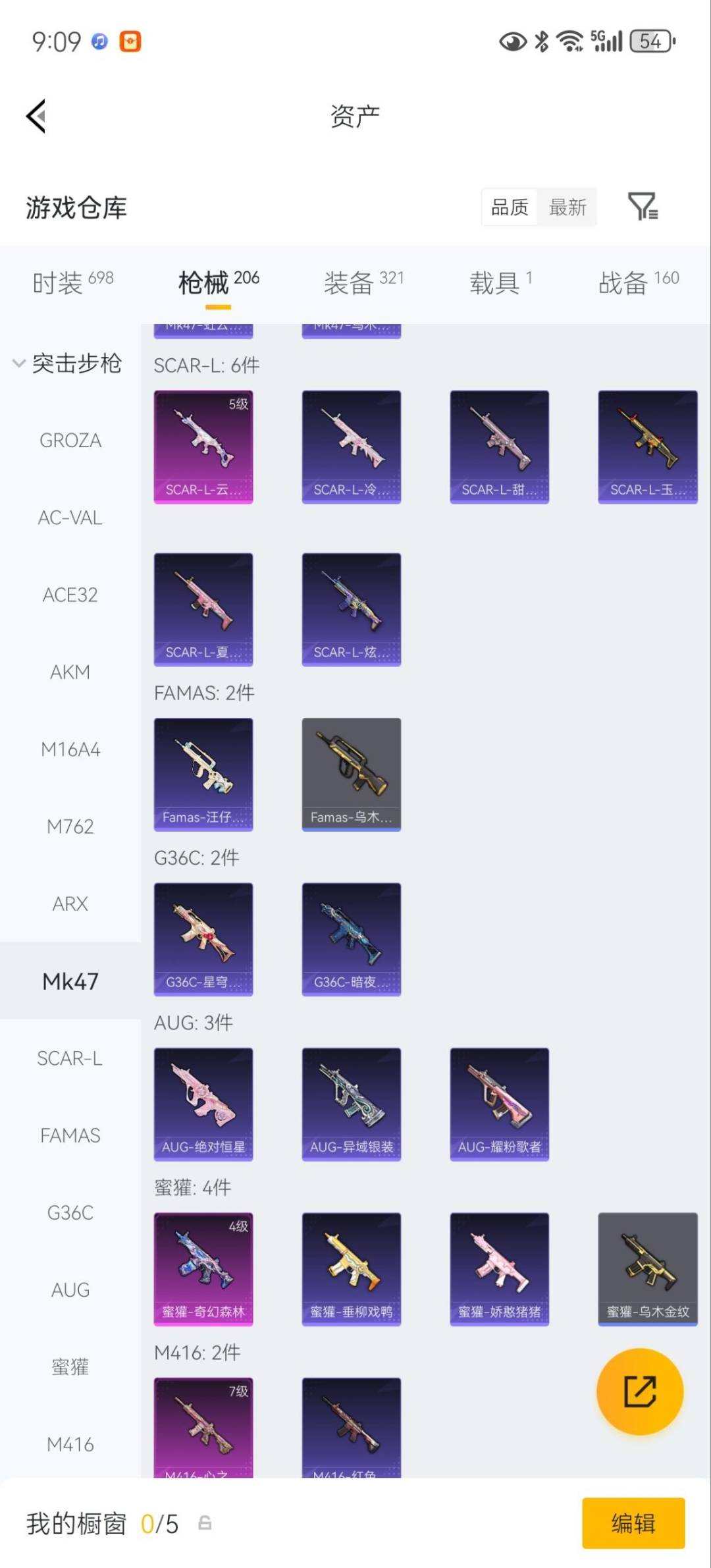Screen dimensions: 711x1568
Task: Sort inventory by 品质
Action: [x=510, y=207]
